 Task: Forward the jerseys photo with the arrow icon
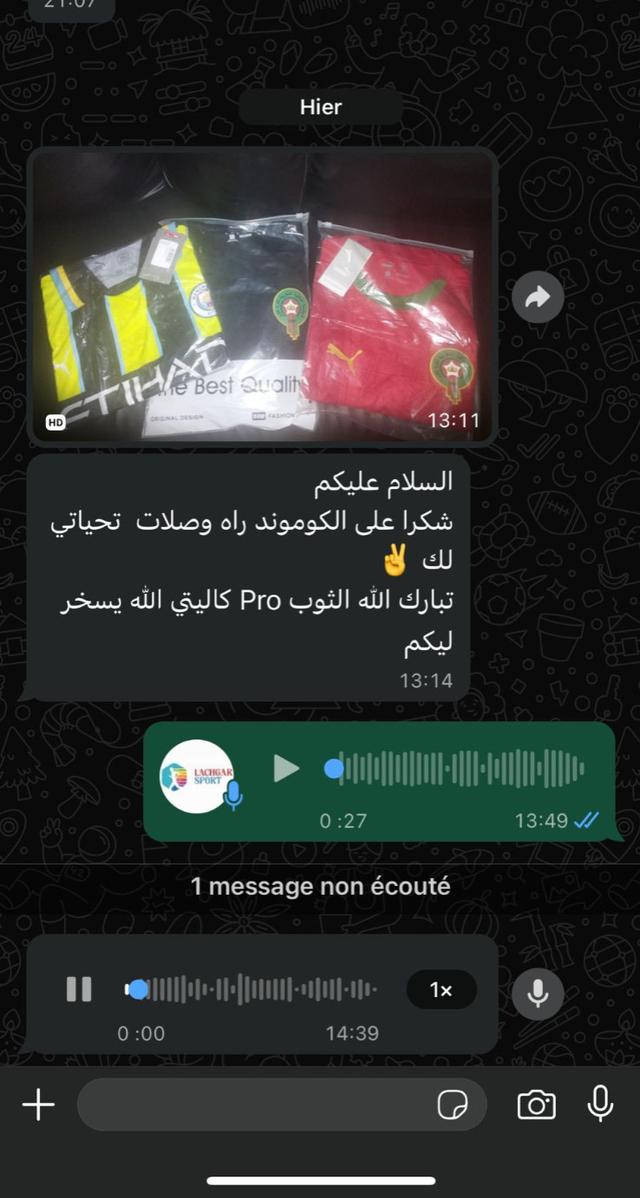coord(538,296)
